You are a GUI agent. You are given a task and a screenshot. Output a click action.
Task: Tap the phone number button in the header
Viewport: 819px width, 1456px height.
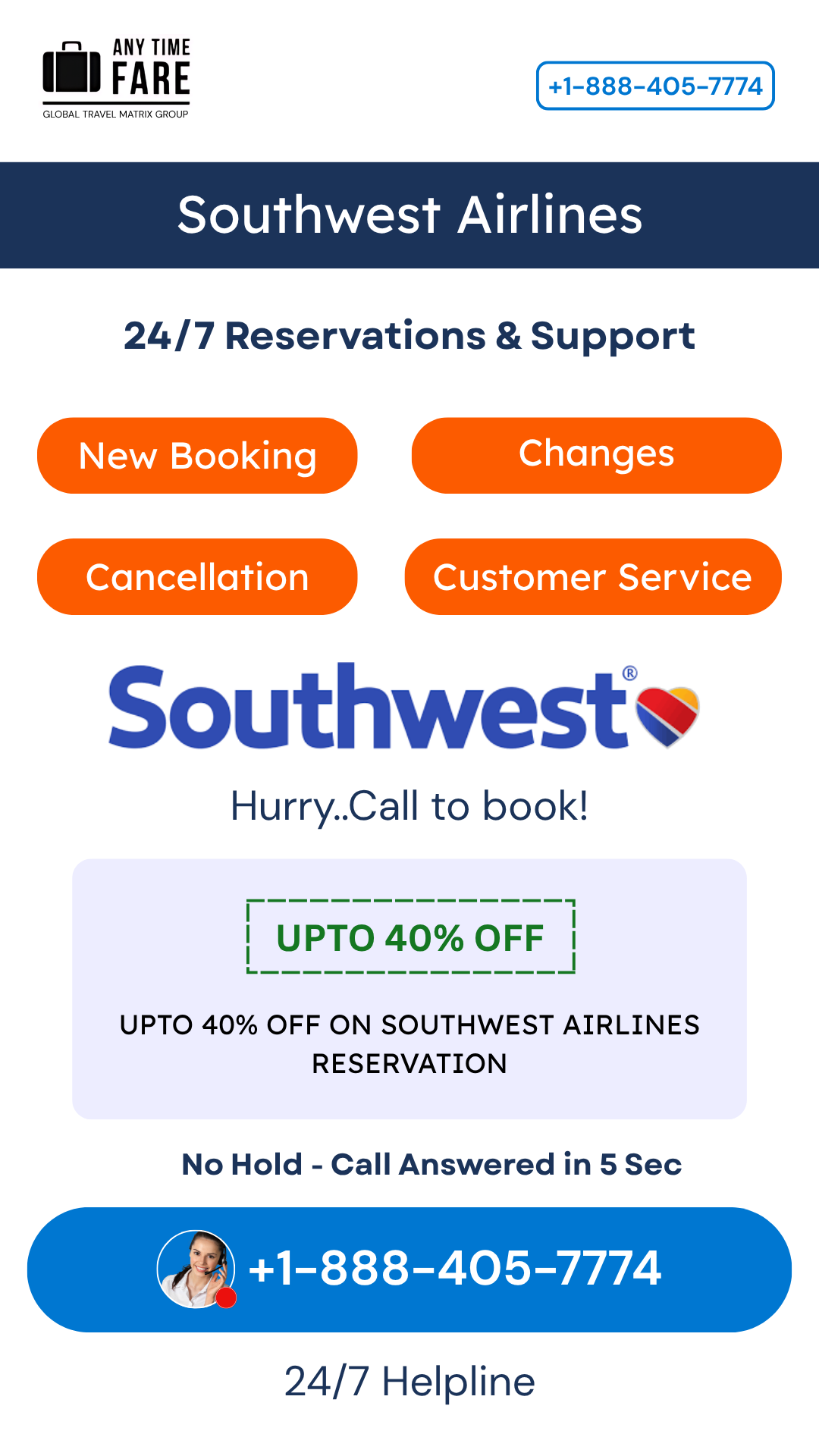(655, 86)
